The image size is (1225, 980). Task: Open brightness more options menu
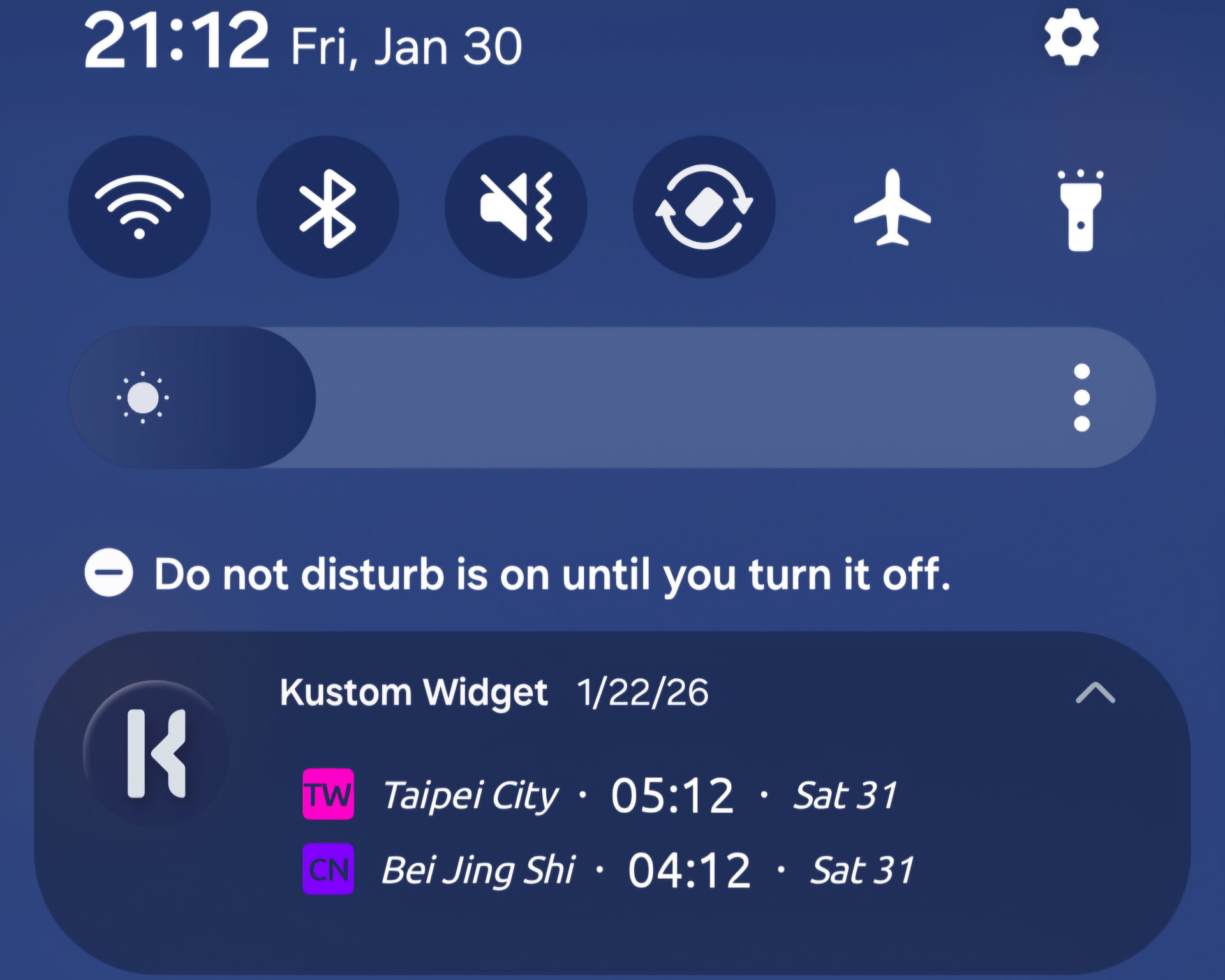(x=1081, y=397)
